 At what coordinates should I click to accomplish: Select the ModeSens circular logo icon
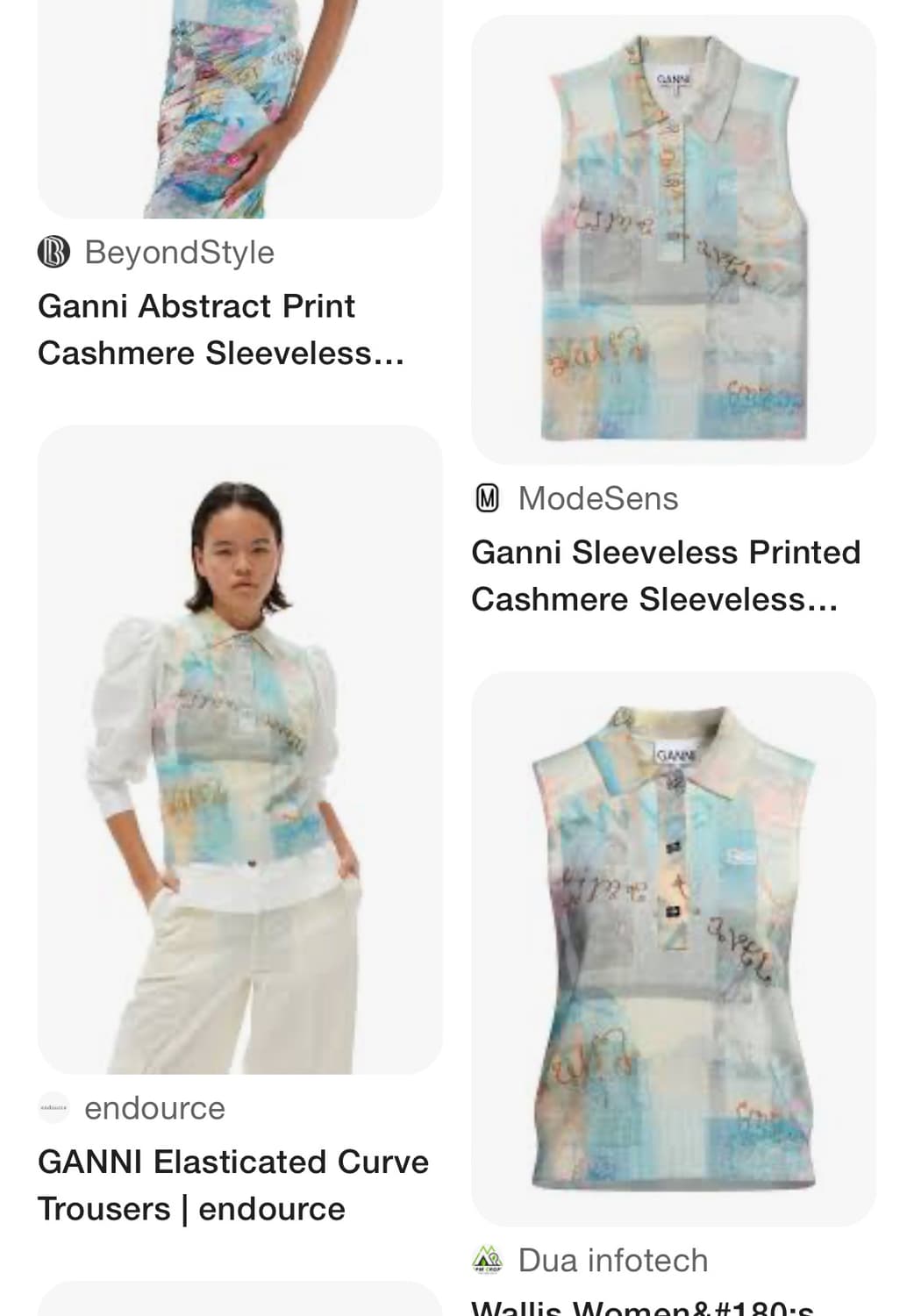[488, 498]
